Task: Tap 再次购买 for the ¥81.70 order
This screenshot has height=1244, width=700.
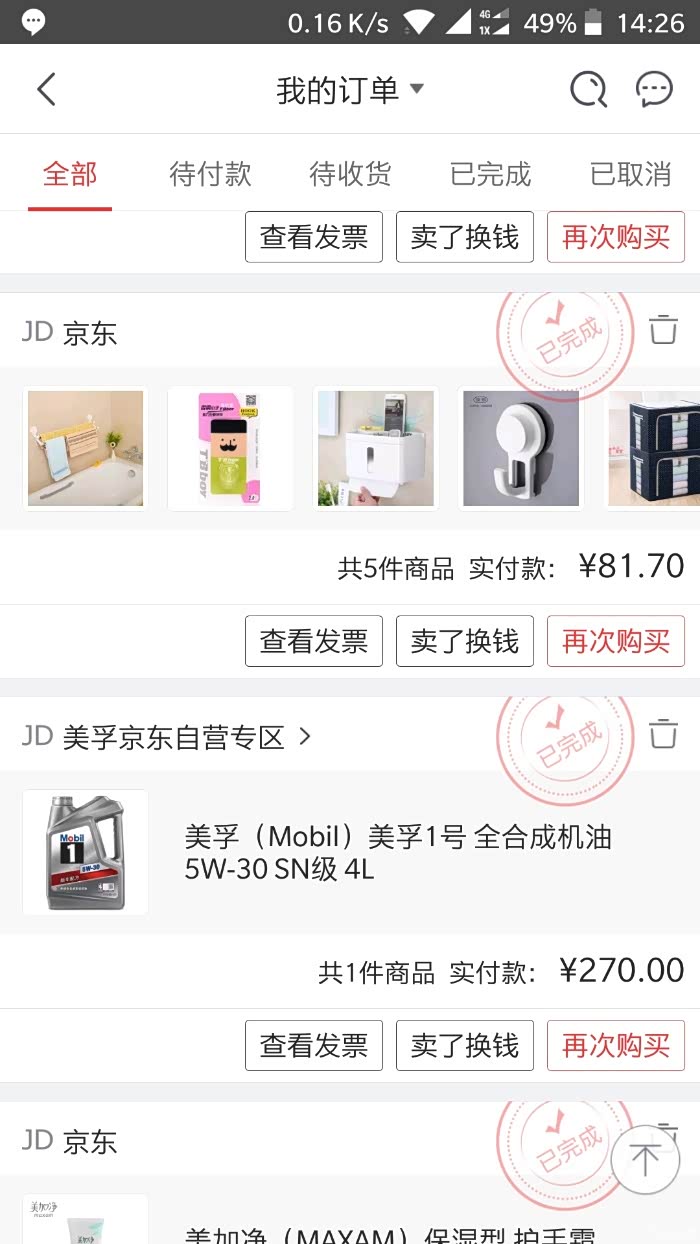Action: 616,641
